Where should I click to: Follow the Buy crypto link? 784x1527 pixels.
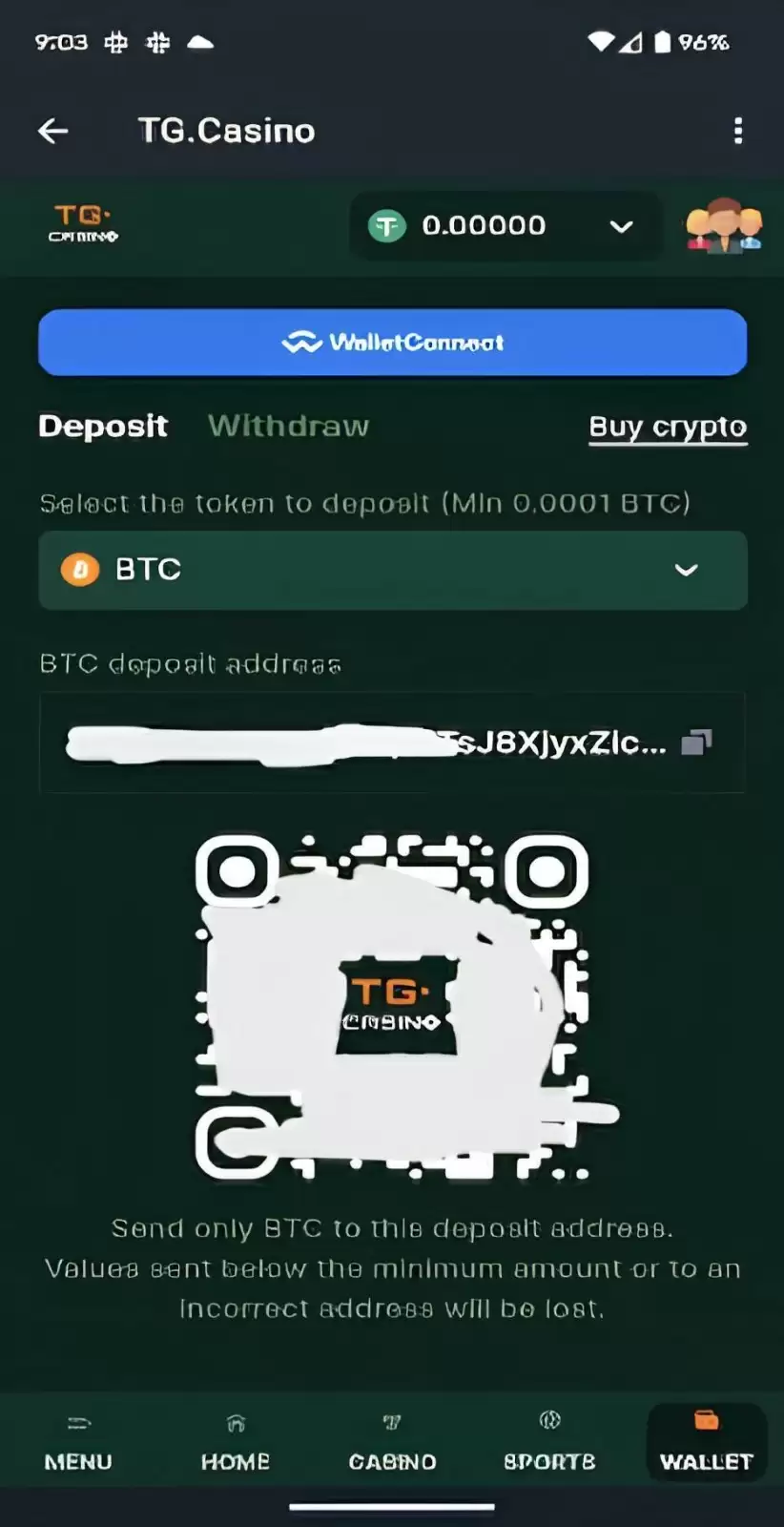click(667, 427)
